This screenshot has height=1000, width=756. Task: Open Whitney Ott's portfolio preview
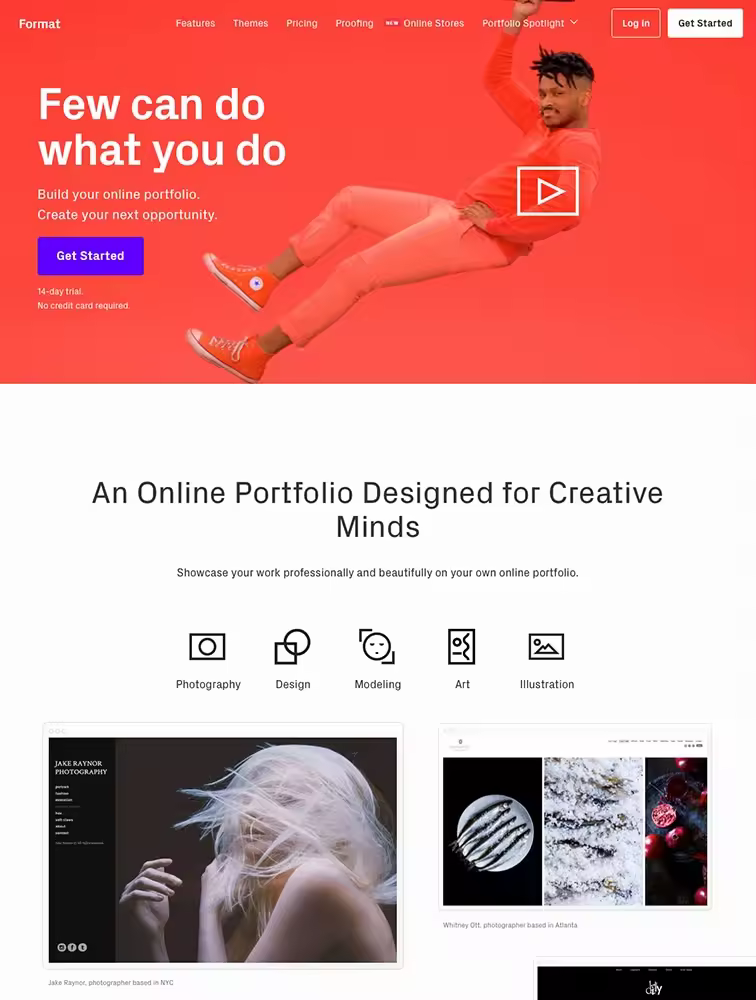pyautogui.click(x=575, y=820)
